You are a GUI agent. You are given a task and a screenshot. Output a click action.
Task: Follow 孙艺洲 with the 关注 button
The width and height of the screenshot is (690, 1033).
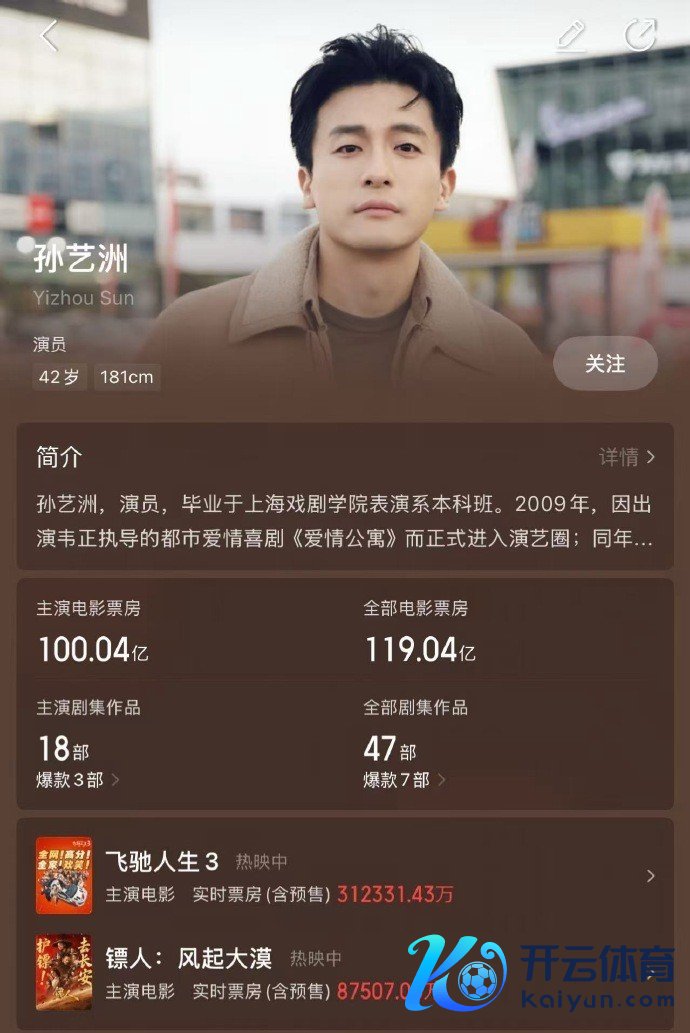coord(605,364)
